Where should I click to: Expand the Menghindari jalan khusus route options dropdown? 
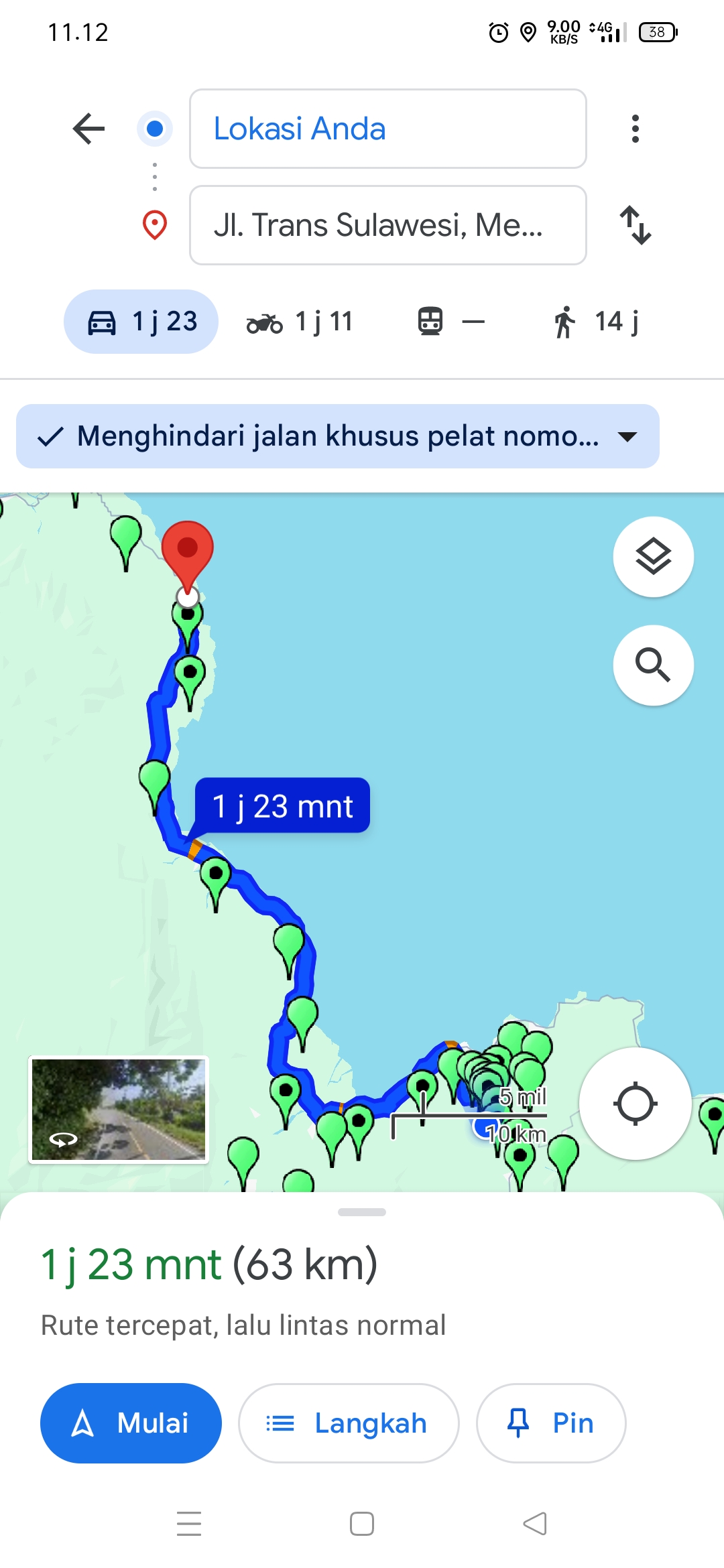[338, 436]
